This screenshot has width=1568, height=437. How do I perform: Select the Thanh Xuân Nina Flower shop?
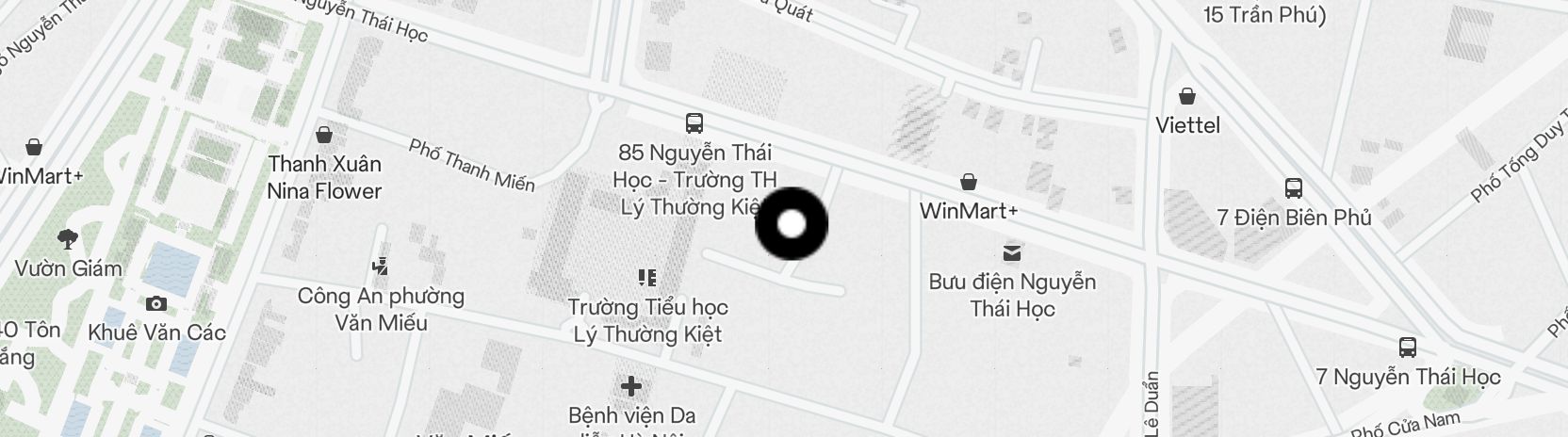click(324, 136)
